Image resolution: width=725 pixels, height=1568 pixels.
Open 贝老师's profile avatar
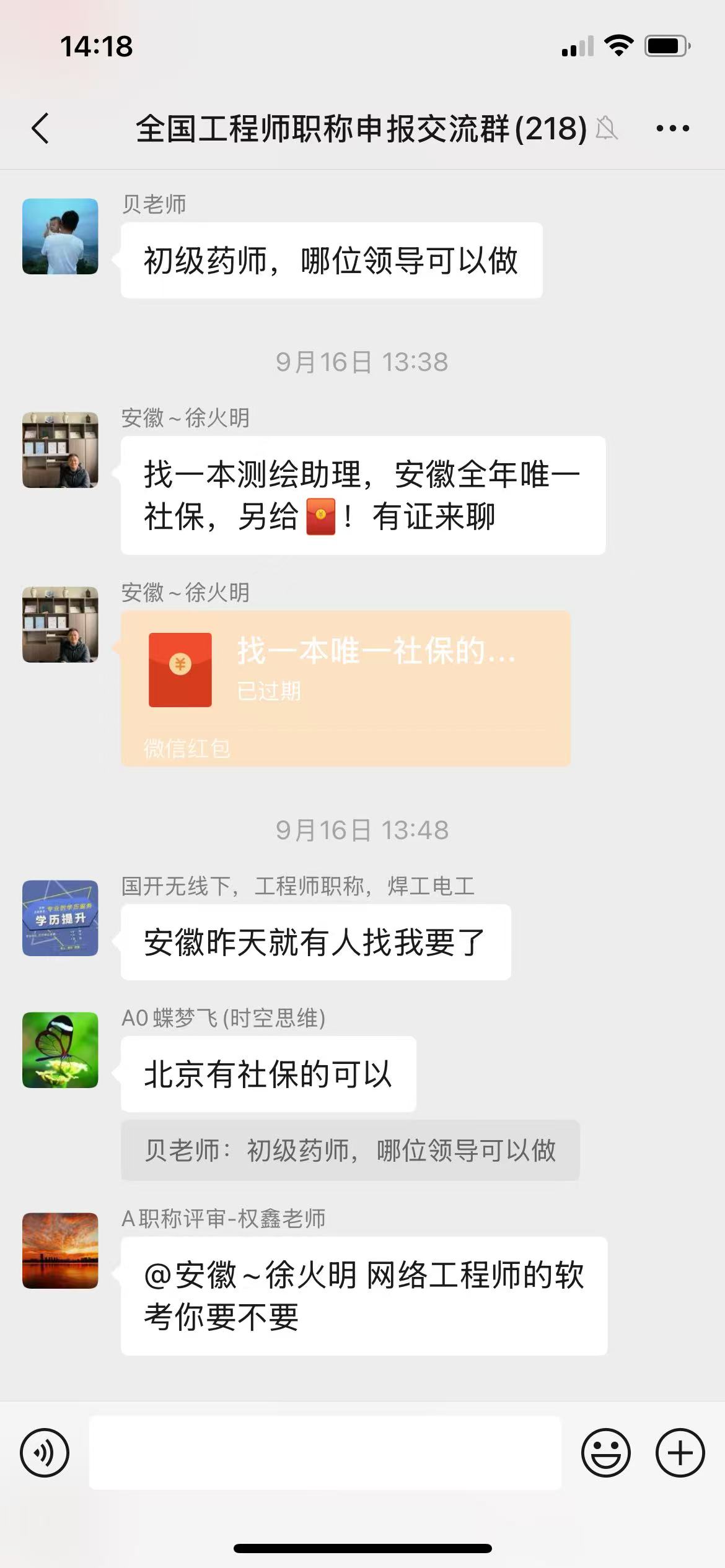[60, 236]
